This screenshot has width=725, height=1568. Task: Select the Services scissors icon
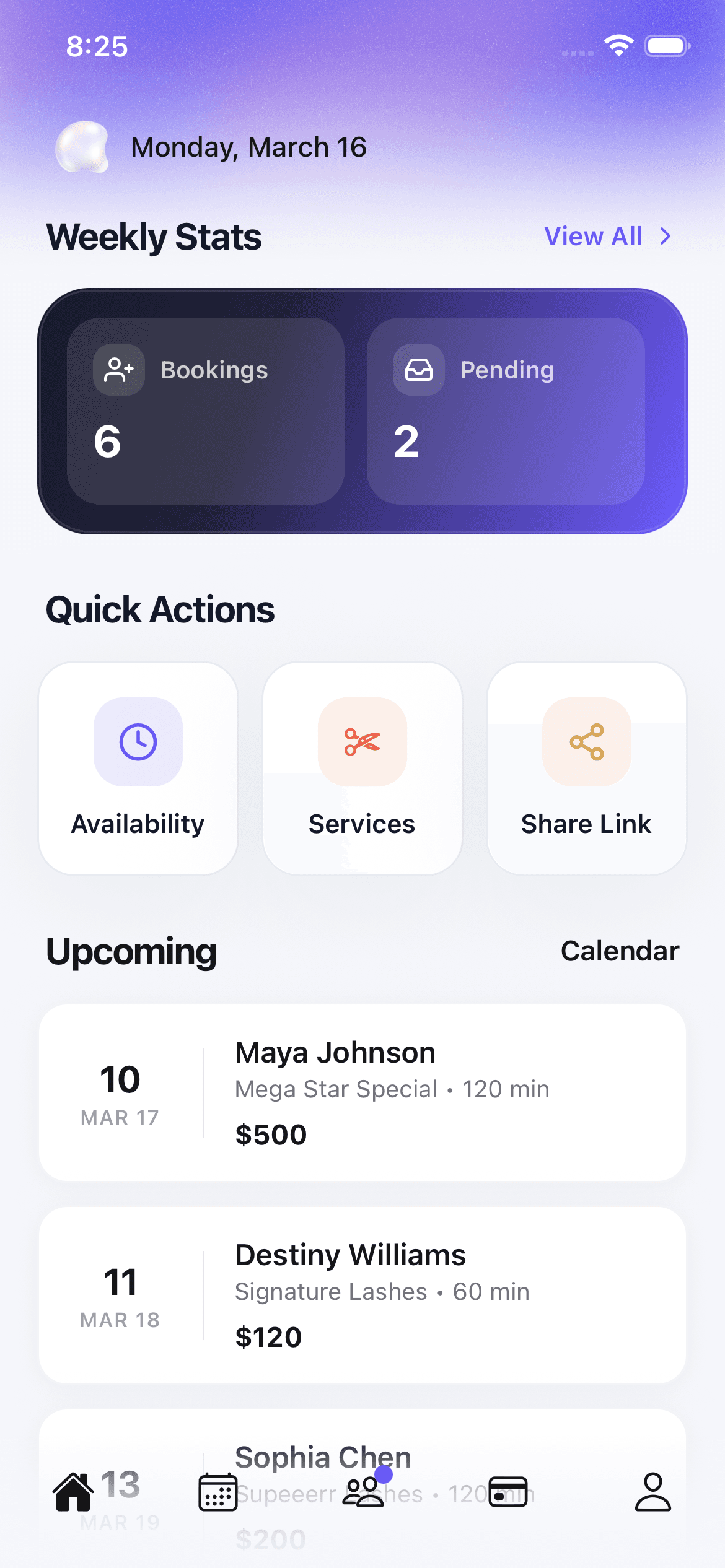click(x=361, y=743)
